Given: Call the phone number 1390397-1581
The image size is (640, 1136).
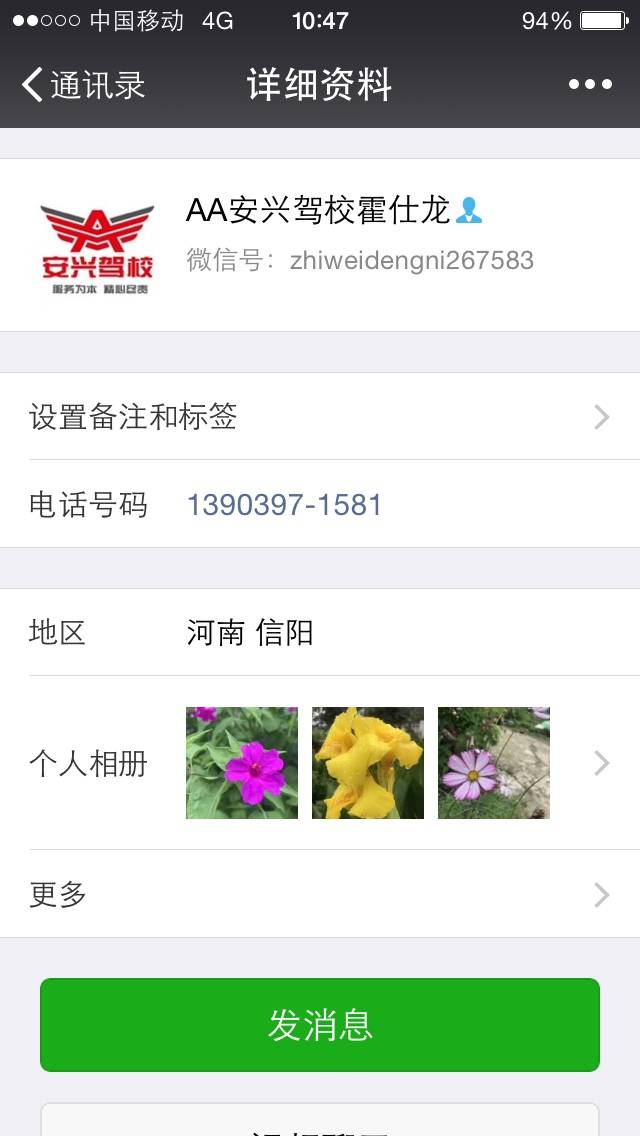Looking at the screenshot, I should click(x=285, y=505).
